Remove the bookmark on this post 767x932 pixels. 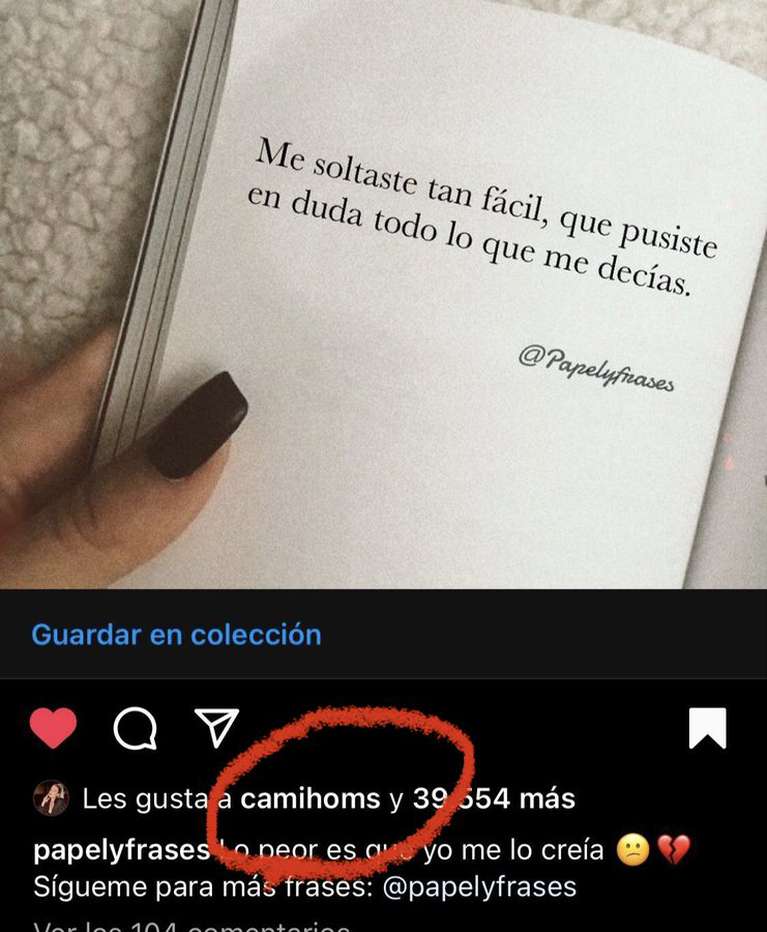click(x=707, y=728)
